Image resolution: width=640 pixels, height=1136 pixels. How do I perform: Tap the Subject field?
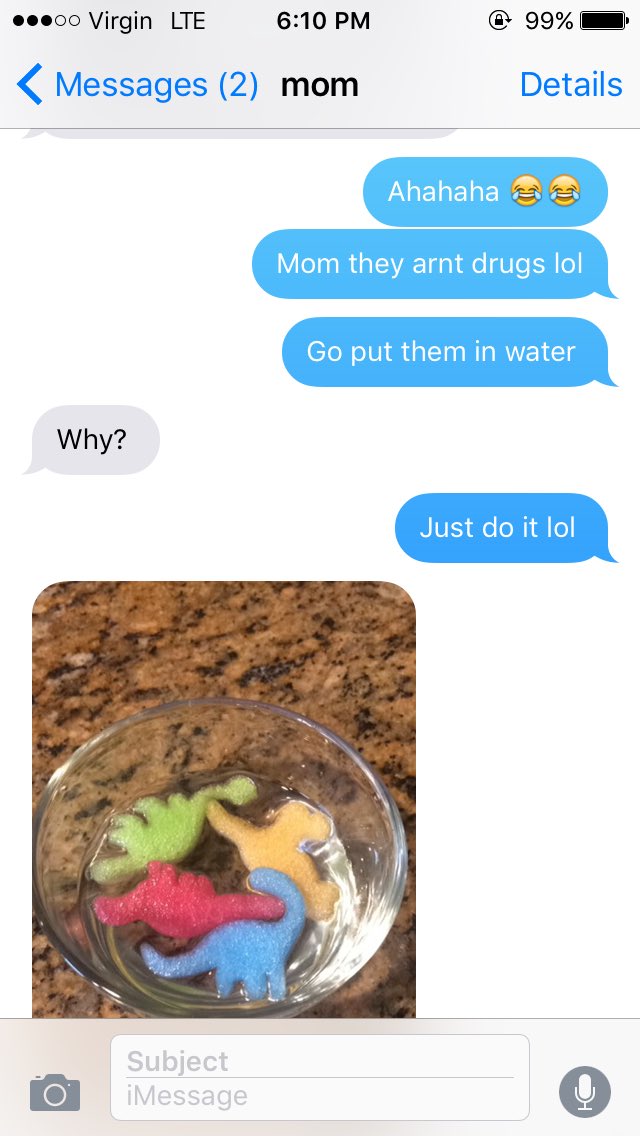(320, 1060)
